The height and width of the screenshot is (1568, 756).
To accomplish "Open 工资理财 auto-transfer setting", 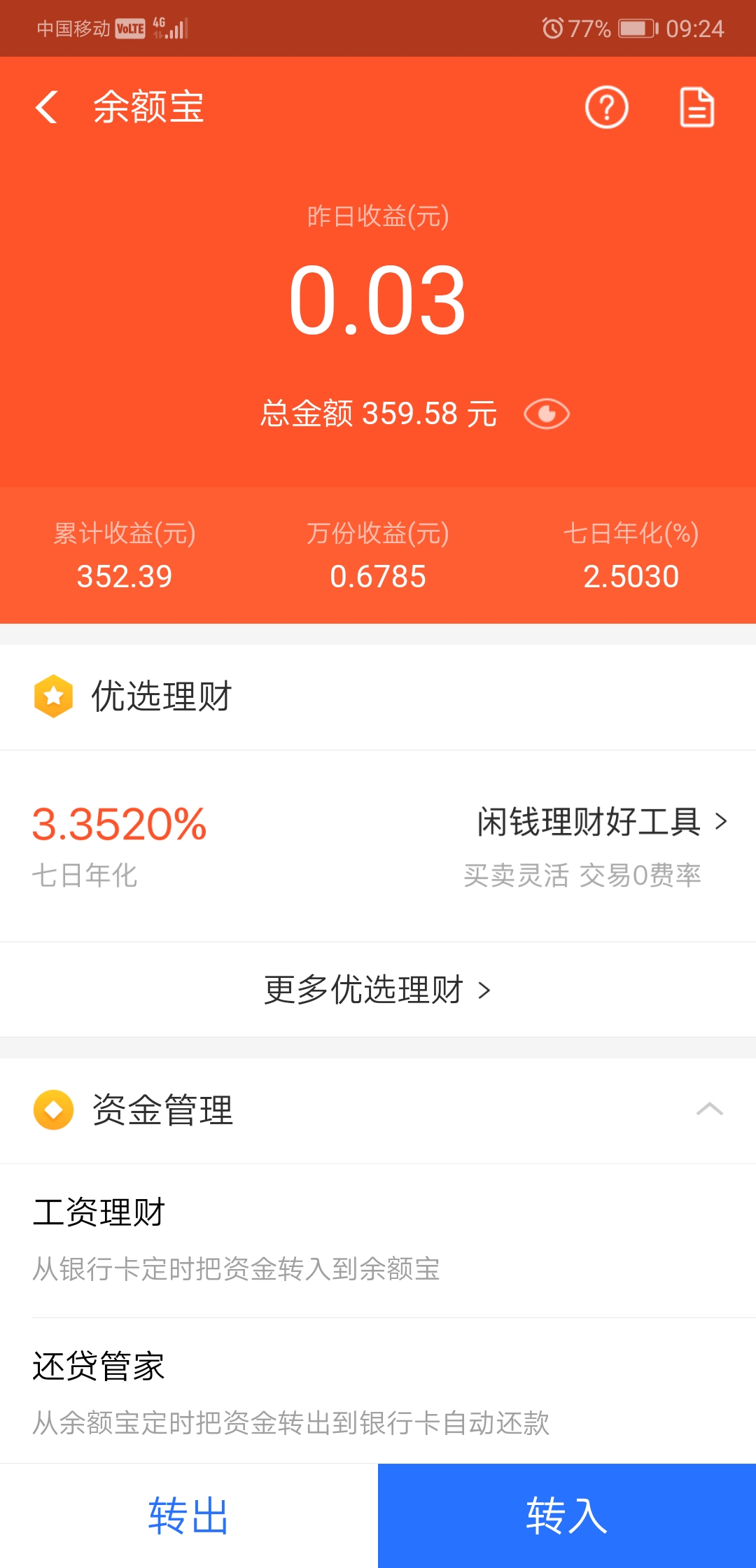I will point(378,1239).
